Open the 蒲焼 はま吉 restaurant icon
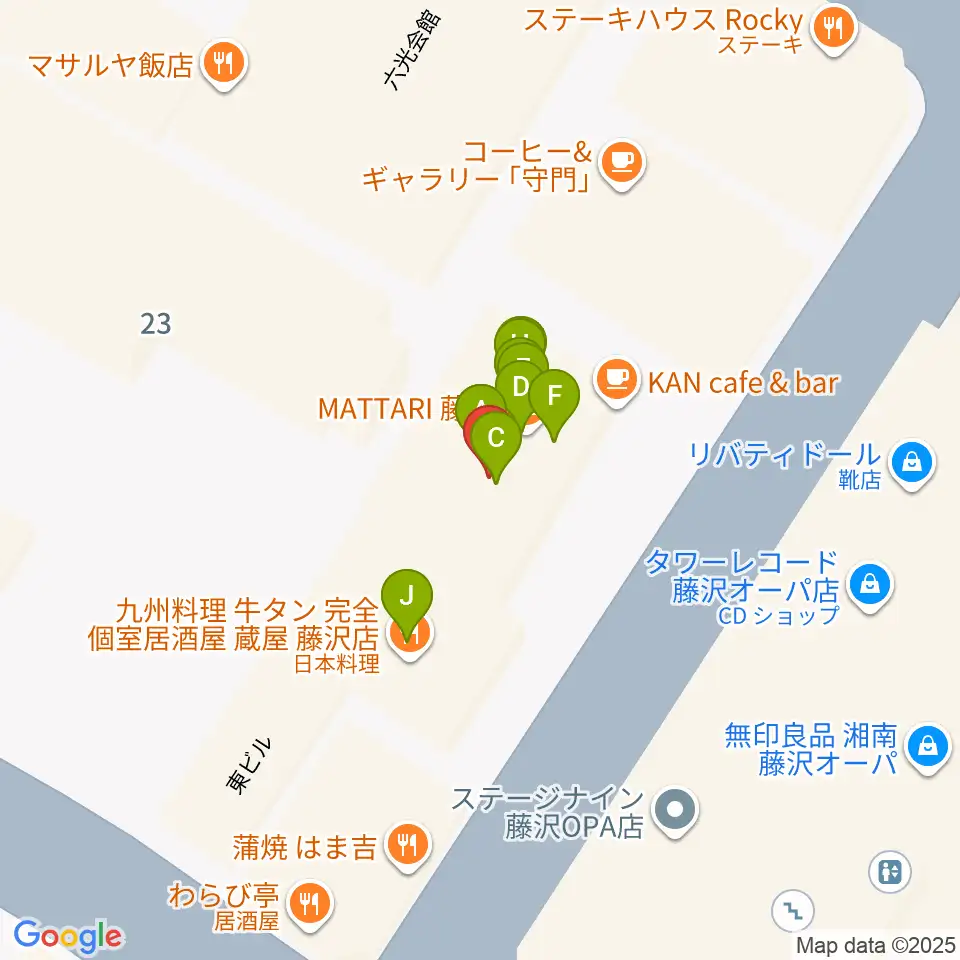The height and width of the screenshot is (960, 960). (406, 847)
